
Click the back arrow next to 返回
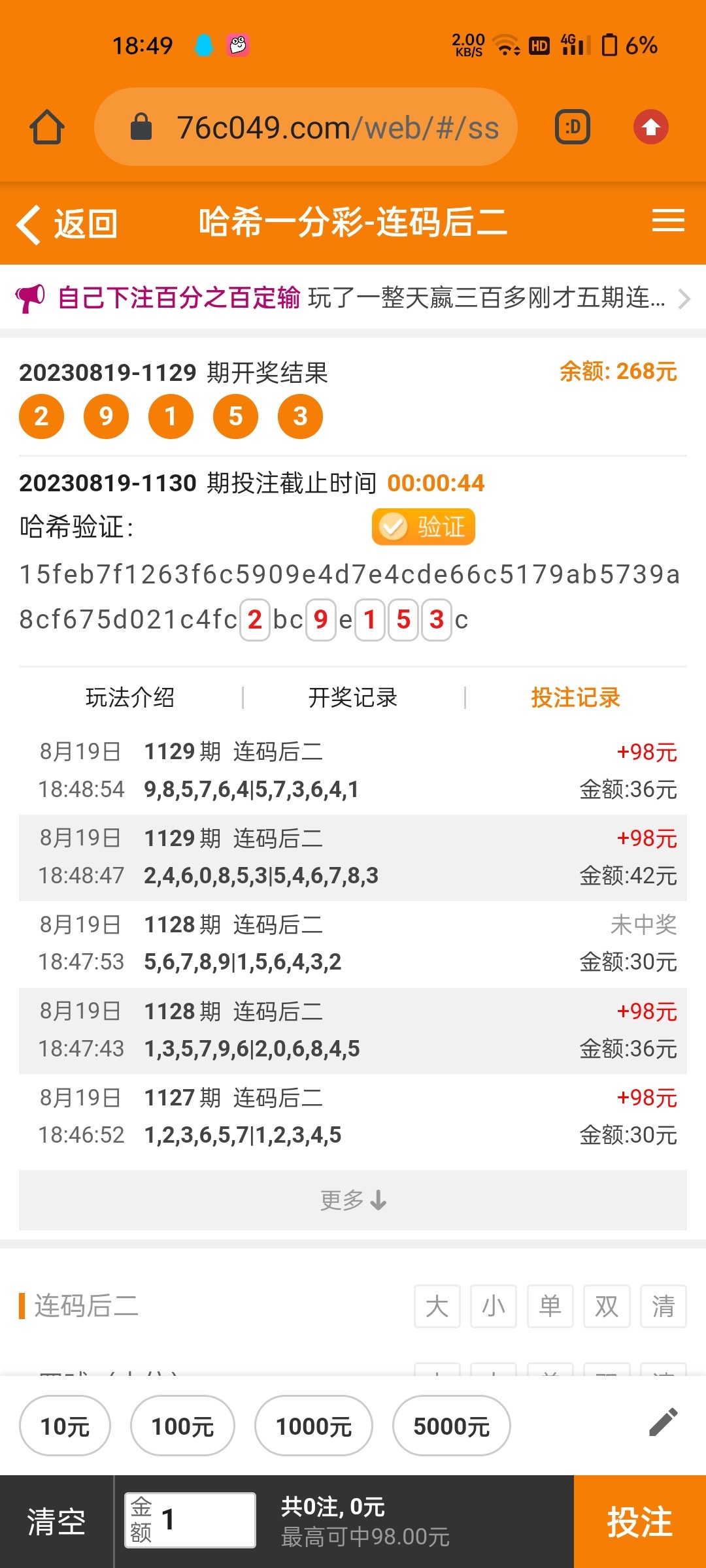pyautogui.click(x=28, y=222)
